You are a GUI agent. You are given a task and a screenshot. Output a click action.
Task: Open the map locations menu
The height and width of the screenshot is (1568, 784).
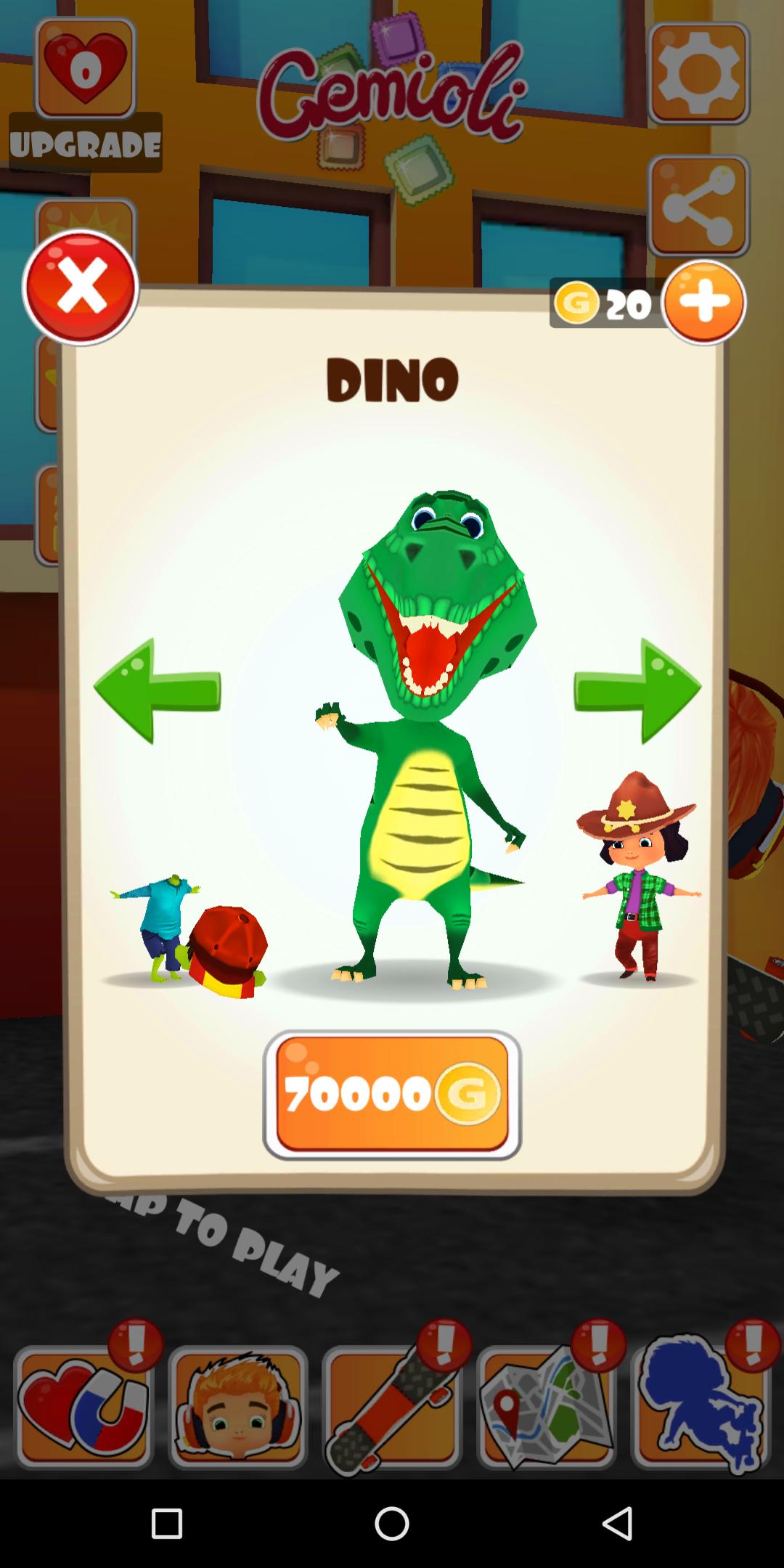pos(546,1406)
